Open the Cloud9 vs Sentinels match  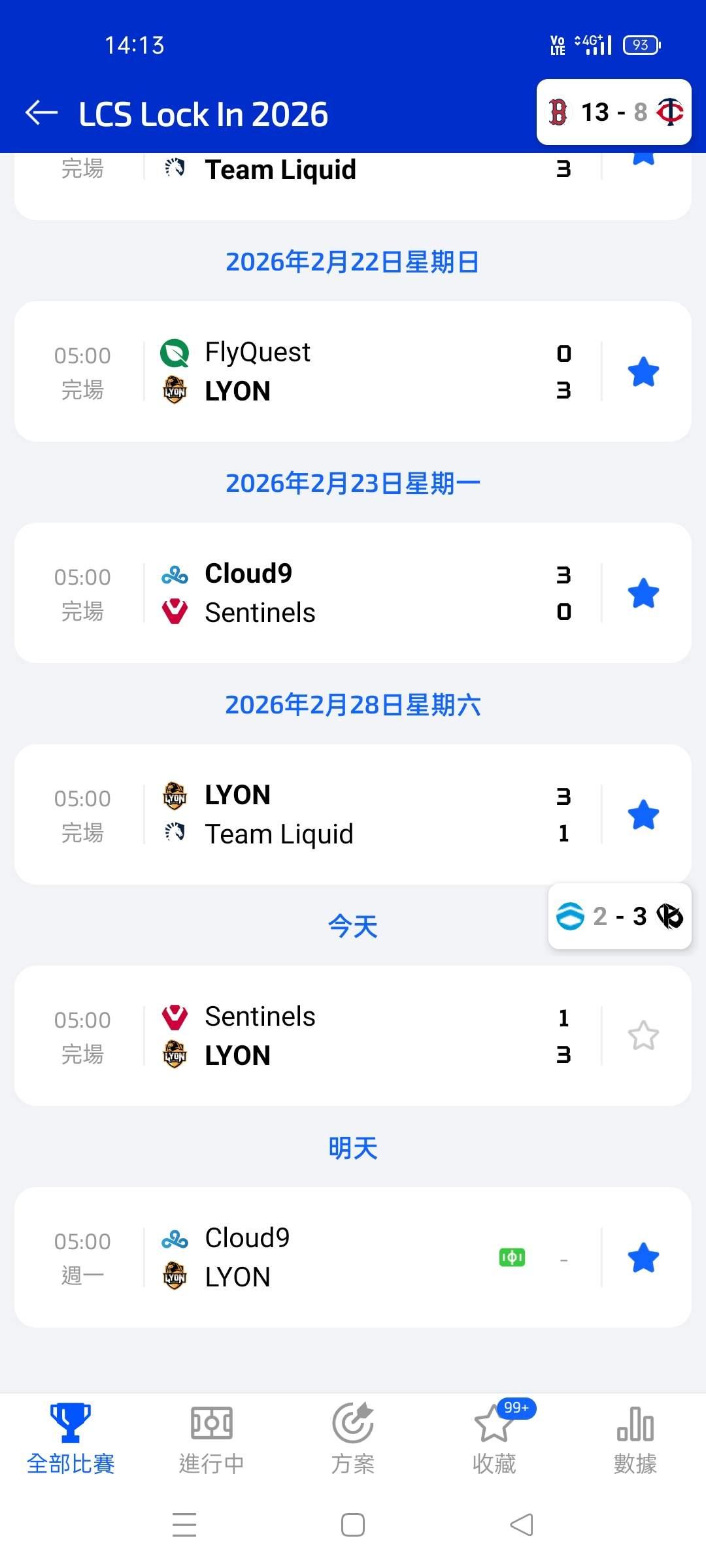tap(353, 593)
